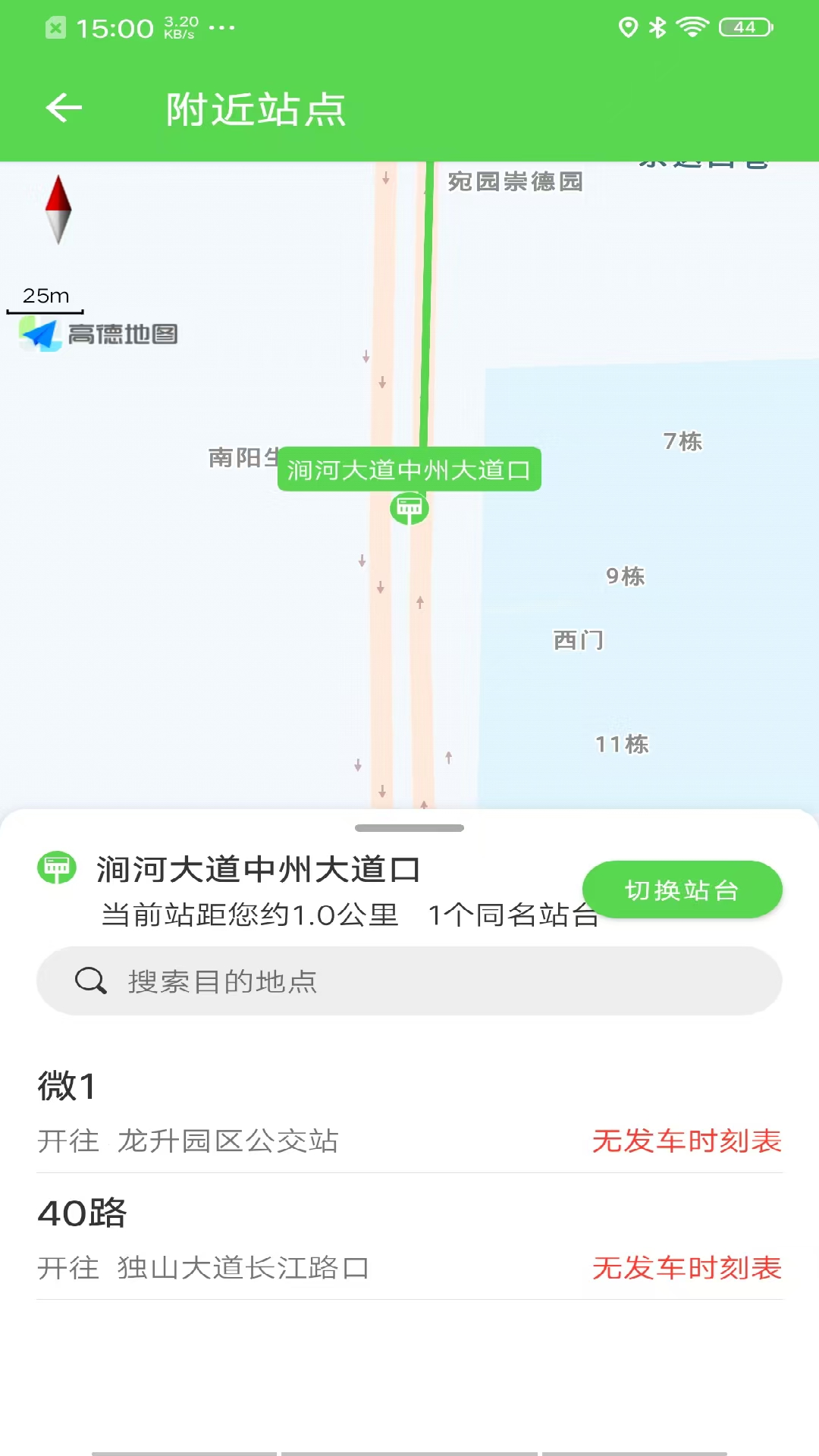Tap 无发车时刻表 next to route 微1
The image size is (819, 1456).
686,1140
